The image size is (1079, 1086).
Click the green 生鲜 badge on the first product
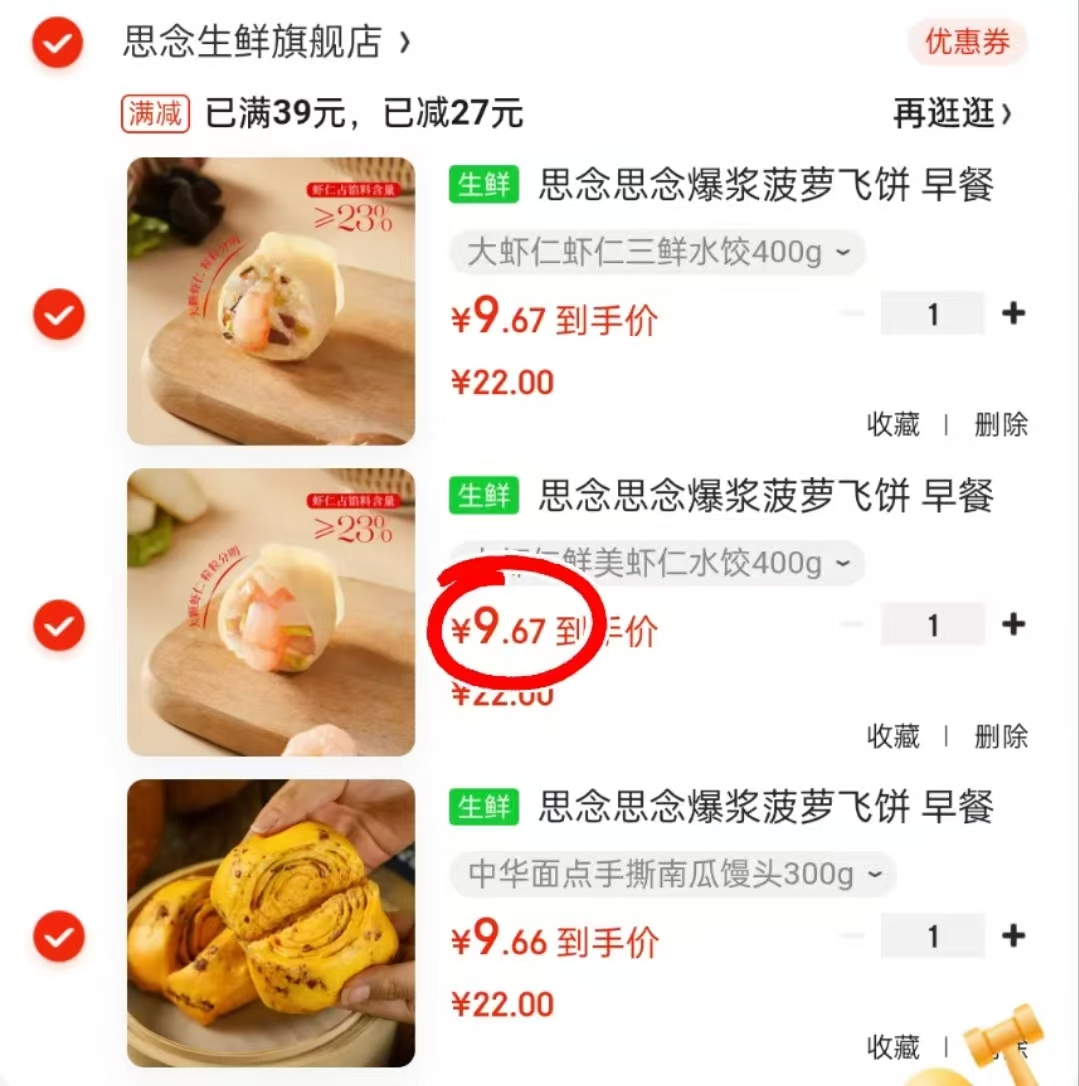pyautogui.click(x=483, y=186)
